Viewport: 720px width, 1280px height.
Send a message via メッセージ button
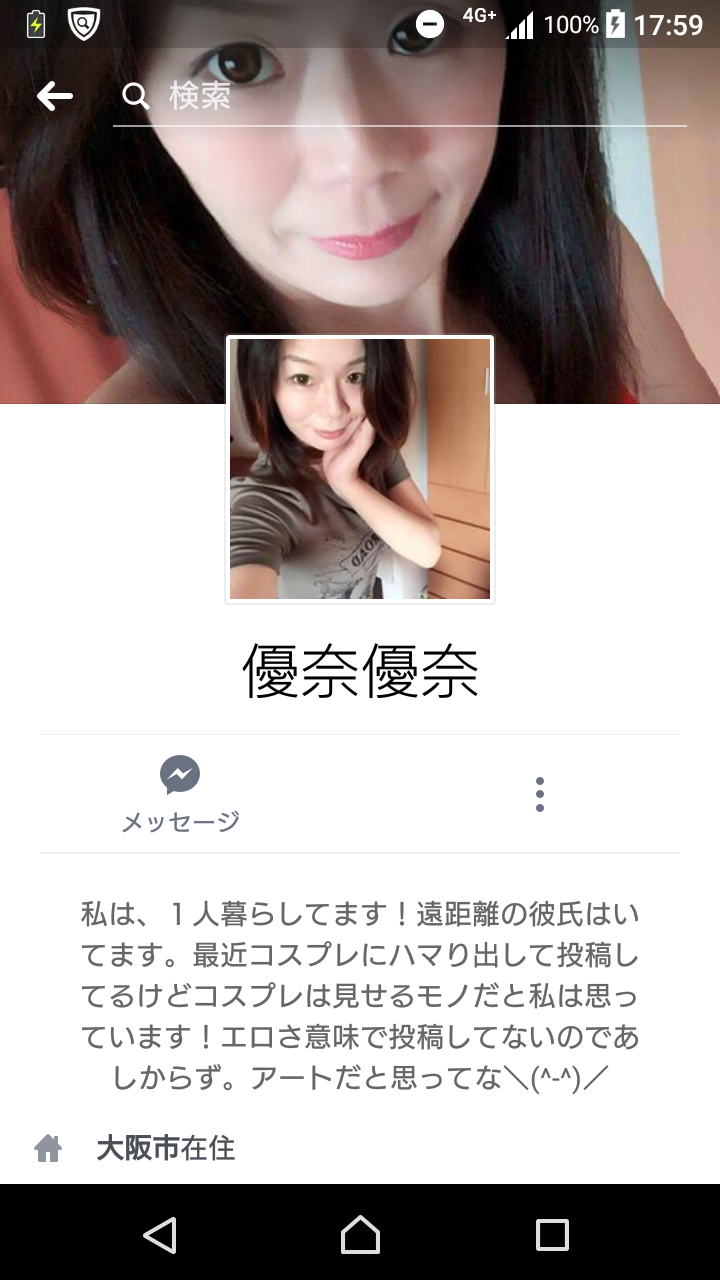180,794
